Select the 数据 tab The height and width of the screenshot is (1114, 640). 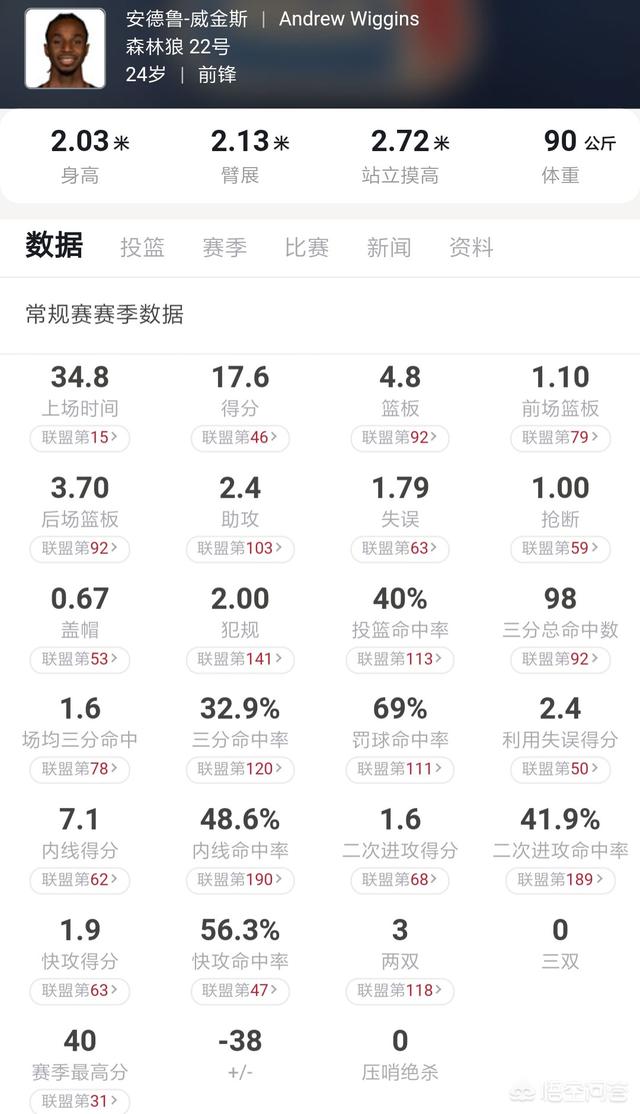tap(54, 245)
